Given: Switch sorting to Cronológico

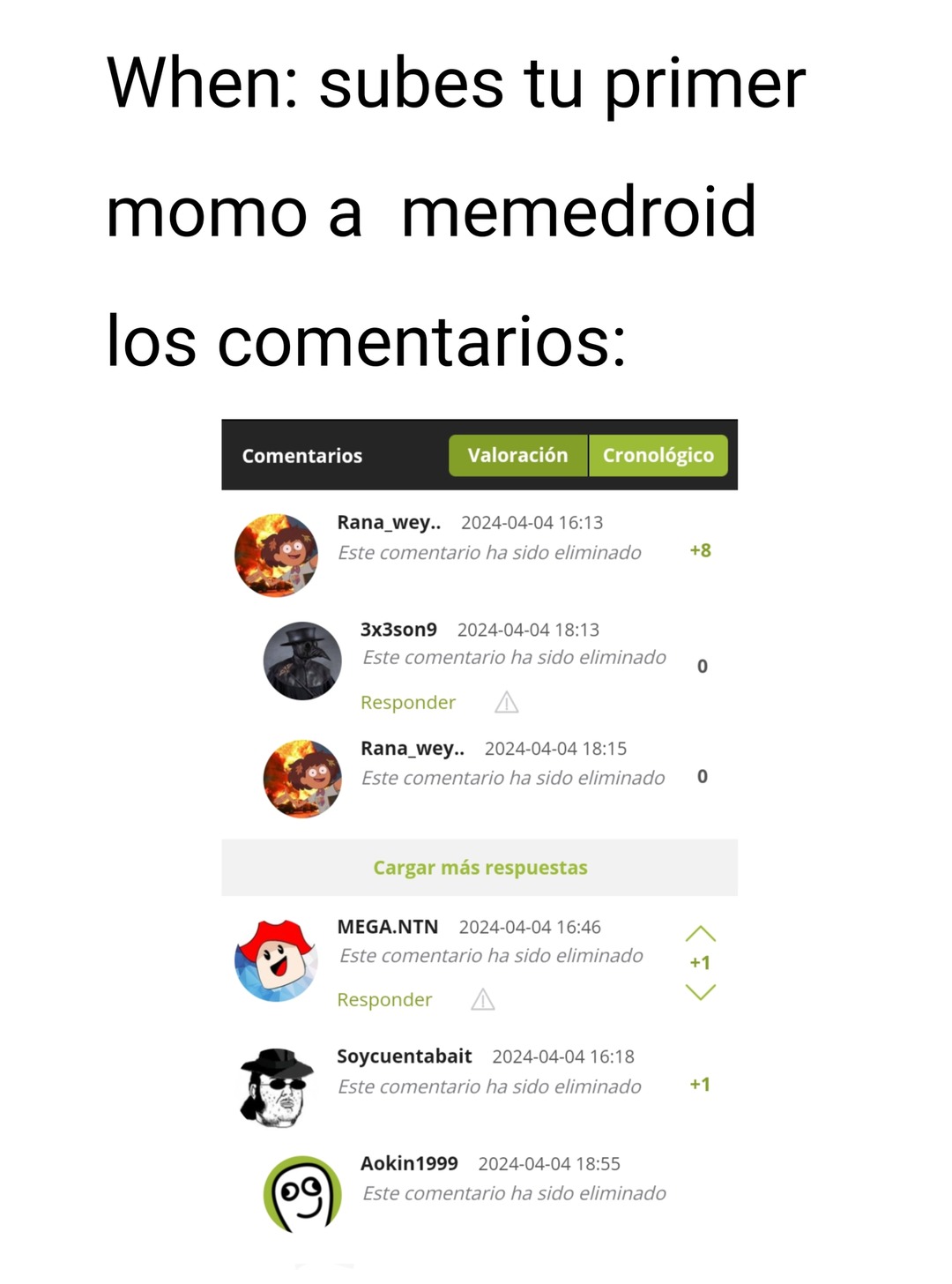Looking at the screenshot, I should click(x=658, y=455).
